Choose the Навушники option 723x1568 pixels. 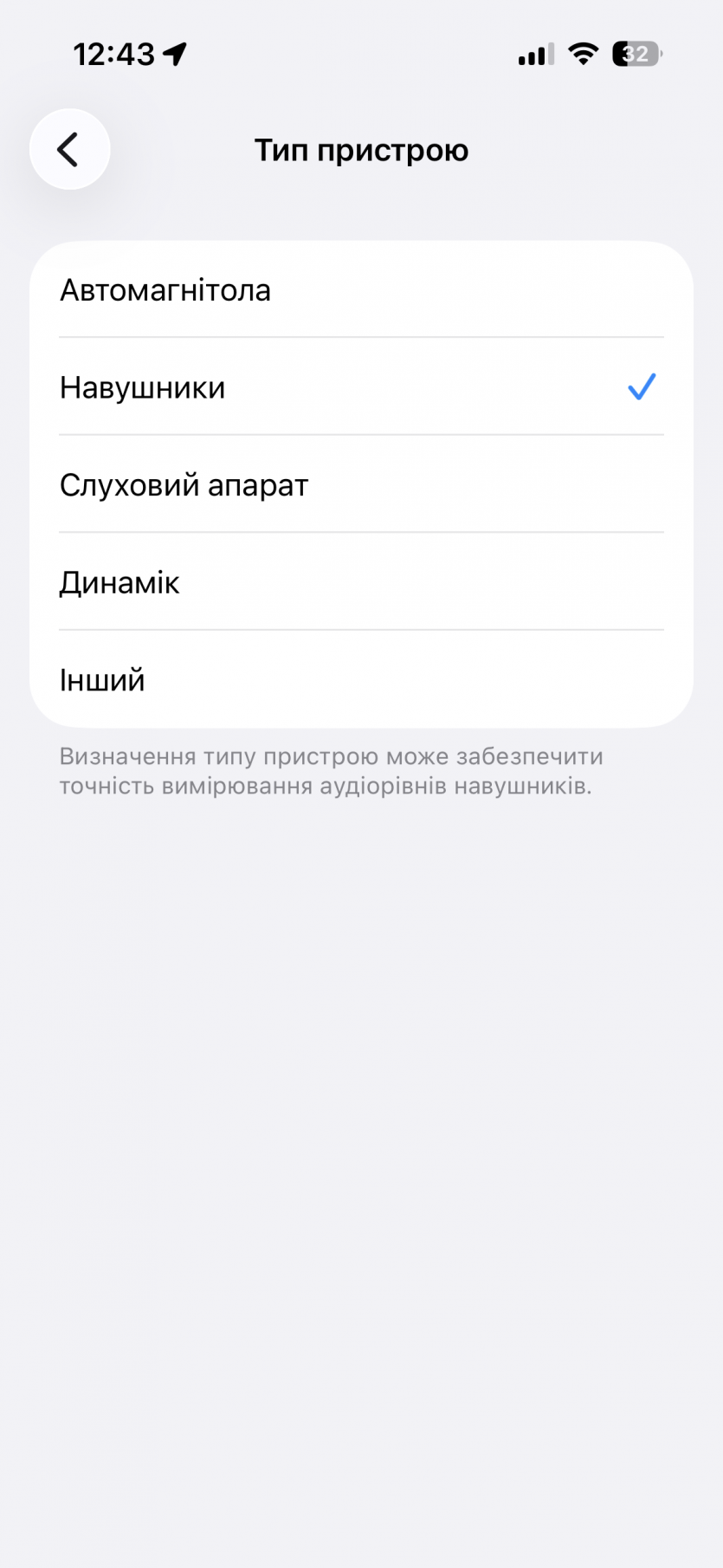click(360, 387)
